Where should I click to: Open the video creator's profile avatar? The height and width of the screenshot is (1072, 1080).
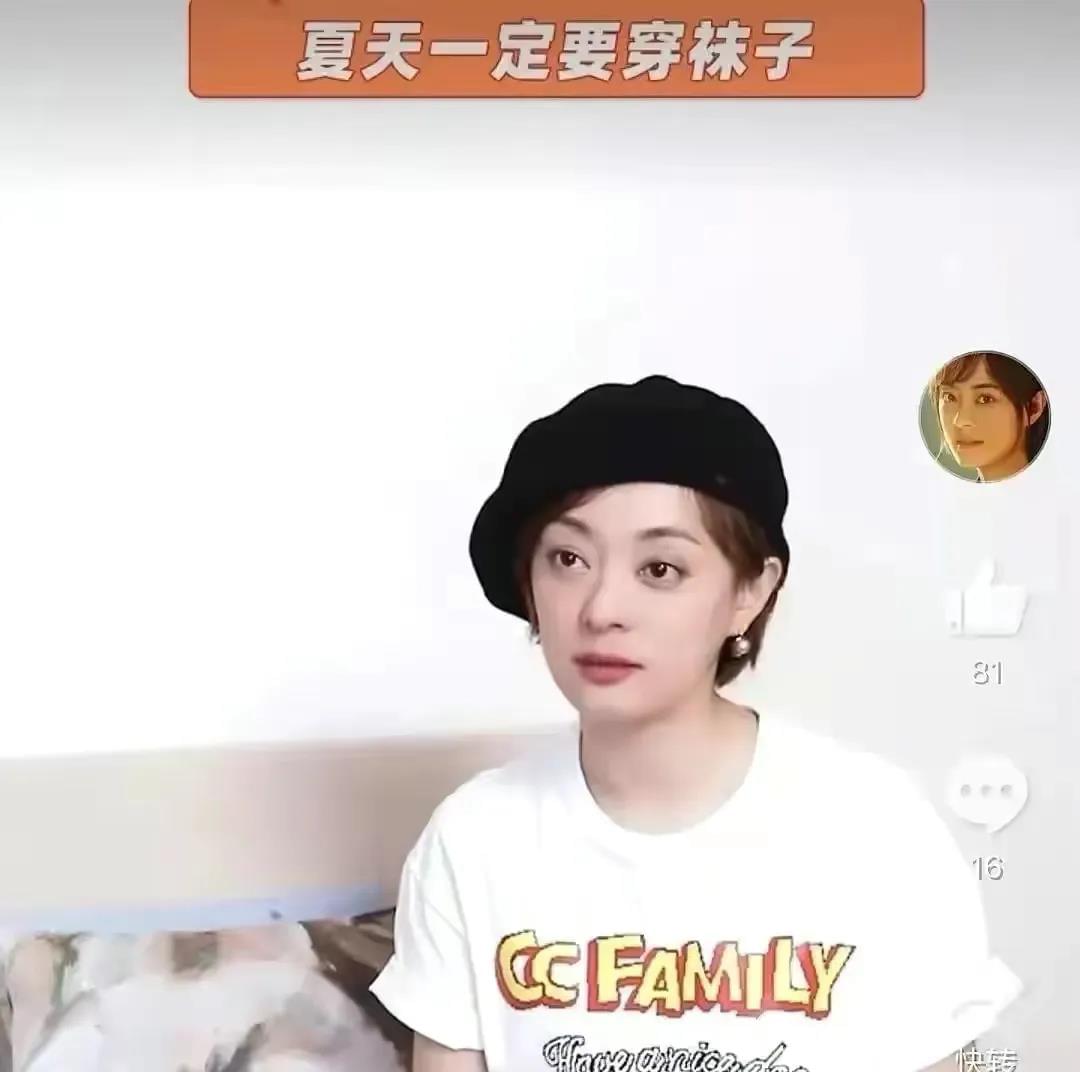984,417
